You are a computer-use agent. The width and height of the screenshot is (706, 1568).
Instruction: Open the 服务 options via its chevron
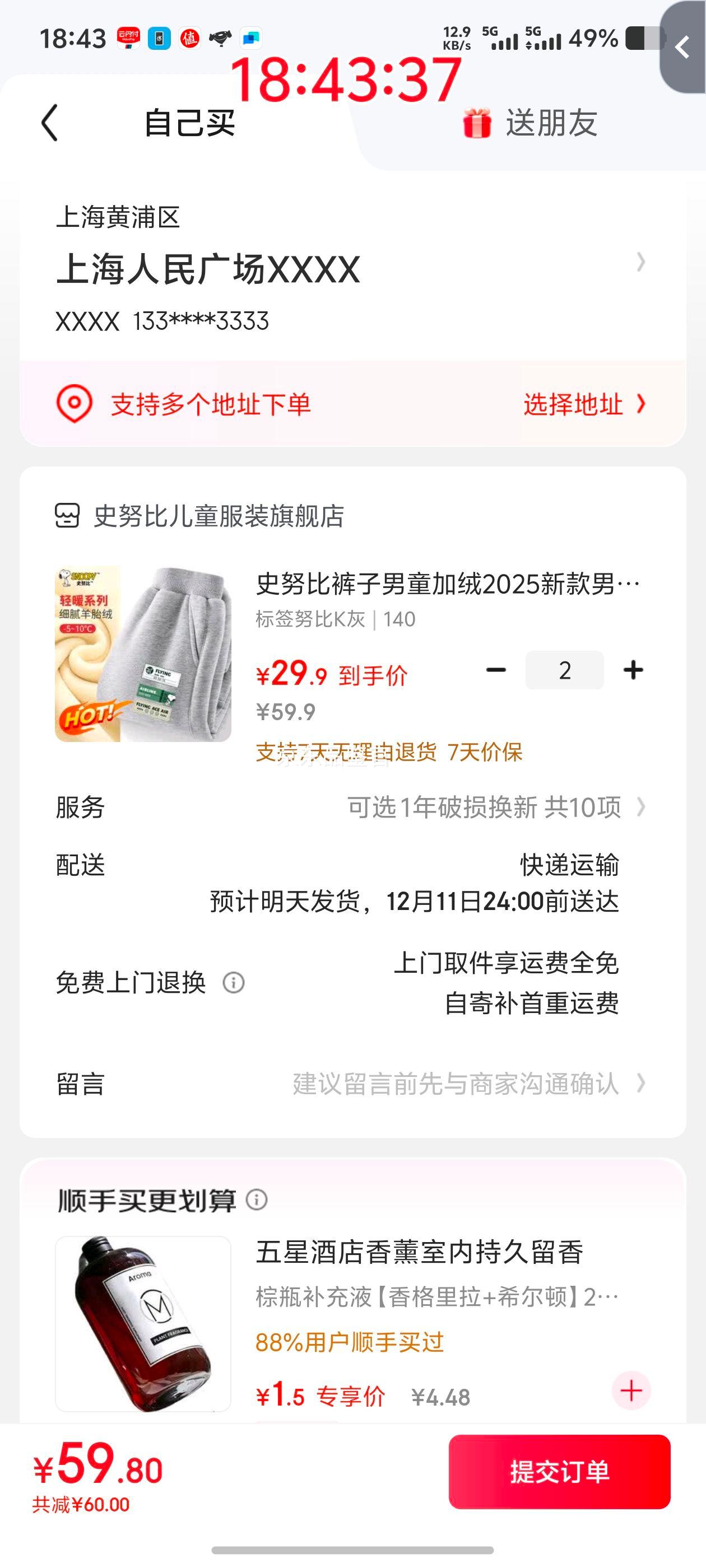click(x=643, y=808)
